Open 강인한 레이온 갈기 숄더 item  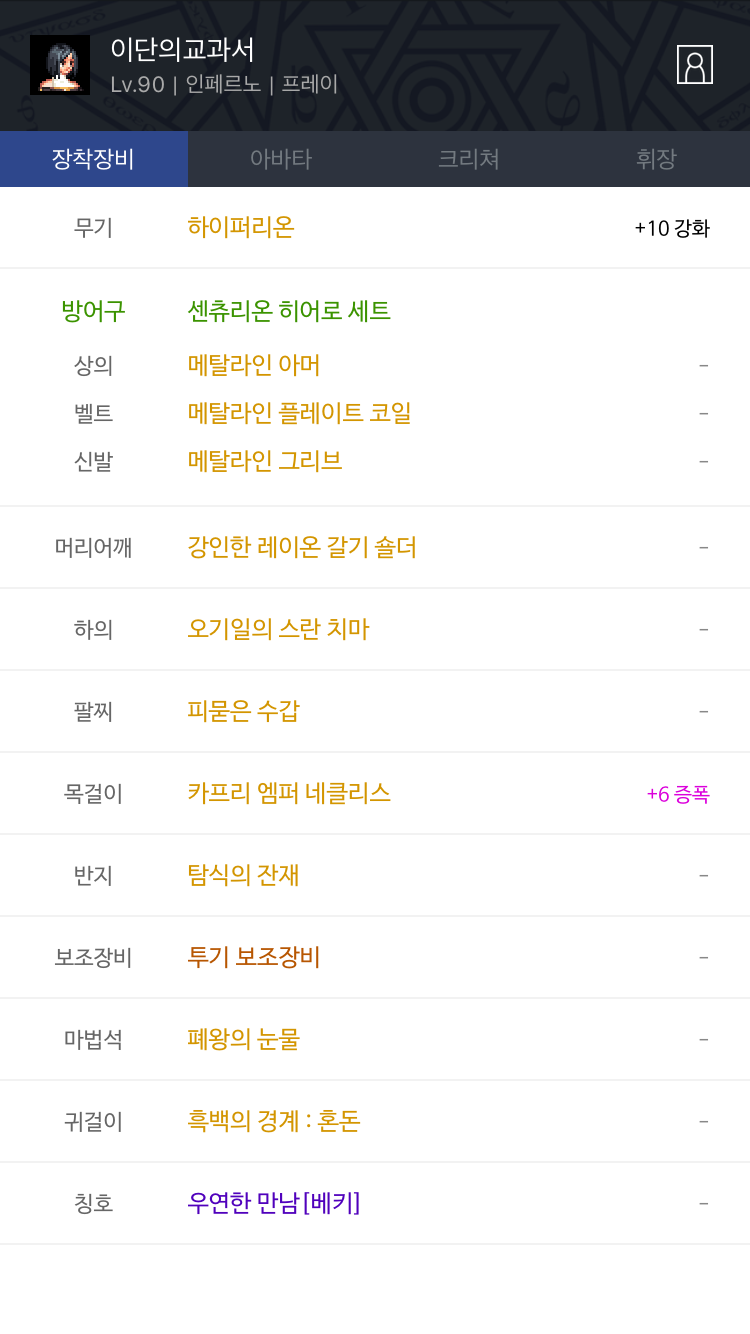click(375, 547)
